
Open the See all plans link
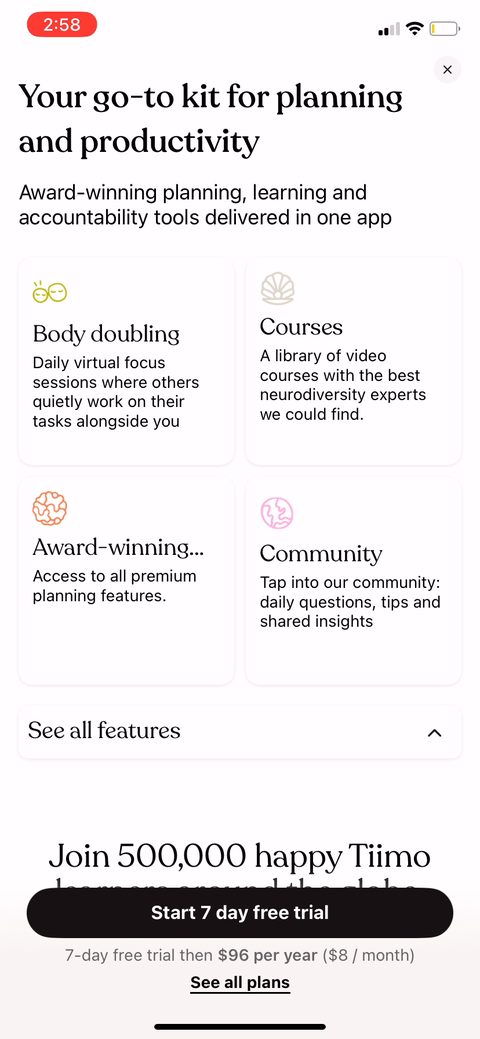click(x=240, y=982)
